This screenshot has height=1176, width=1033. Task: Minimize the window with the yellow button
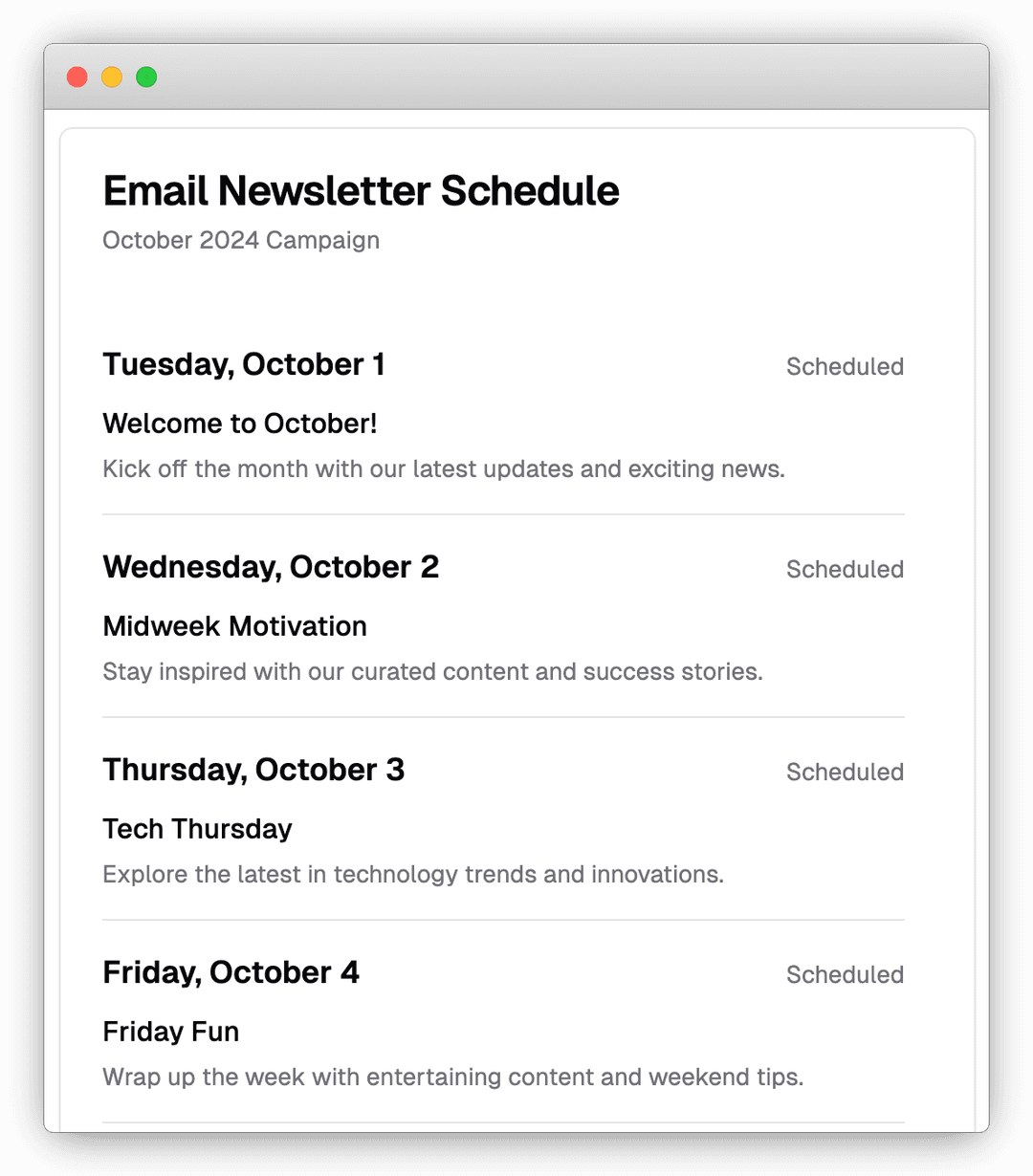[x=112, y=77]
